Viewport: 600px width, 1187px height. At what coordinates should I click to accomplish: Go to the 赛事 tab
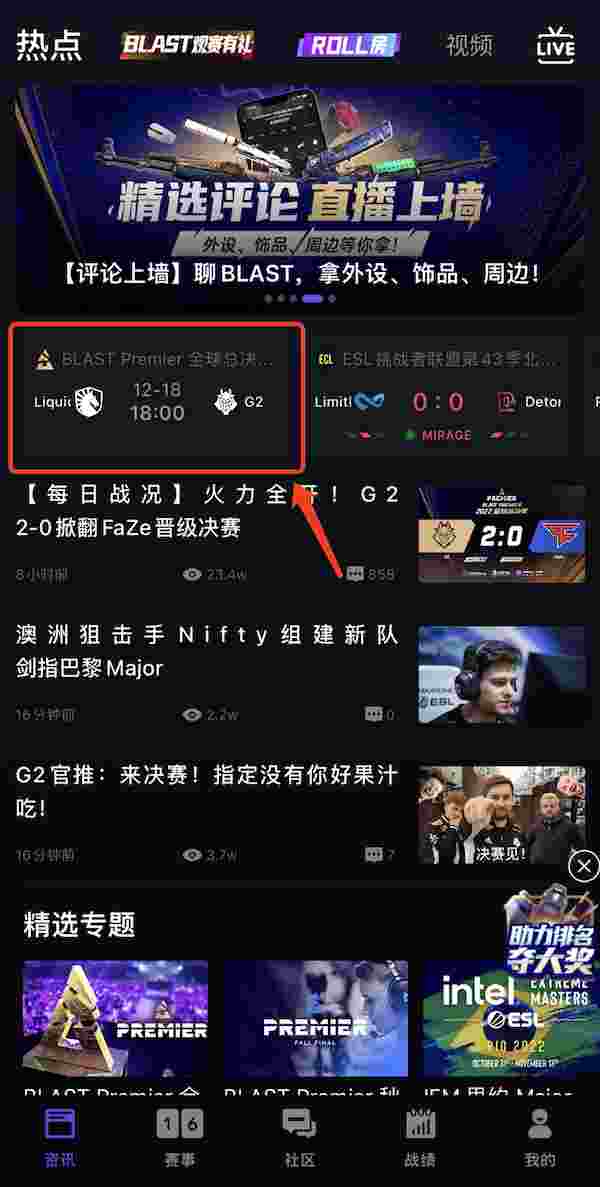[180, 1138]
